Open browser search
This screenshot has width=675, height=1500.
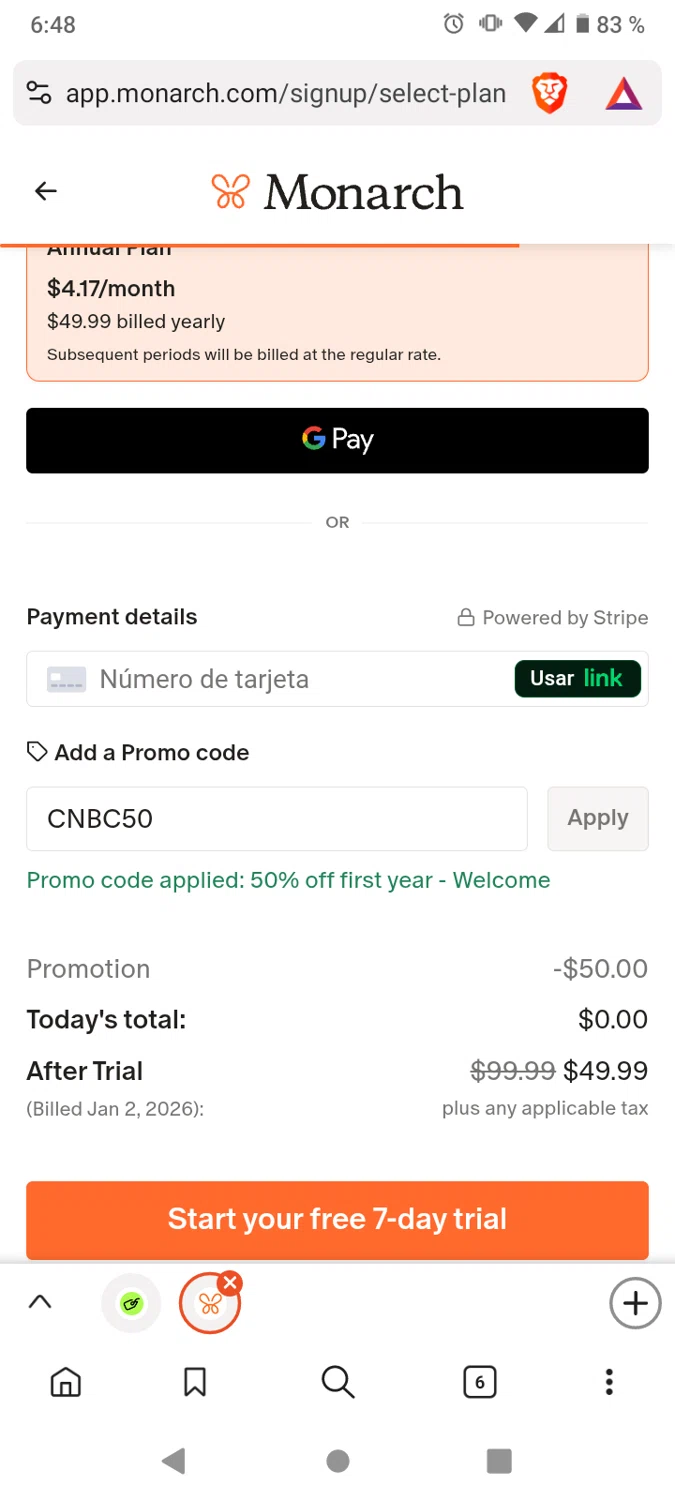tap(338, 1382)
